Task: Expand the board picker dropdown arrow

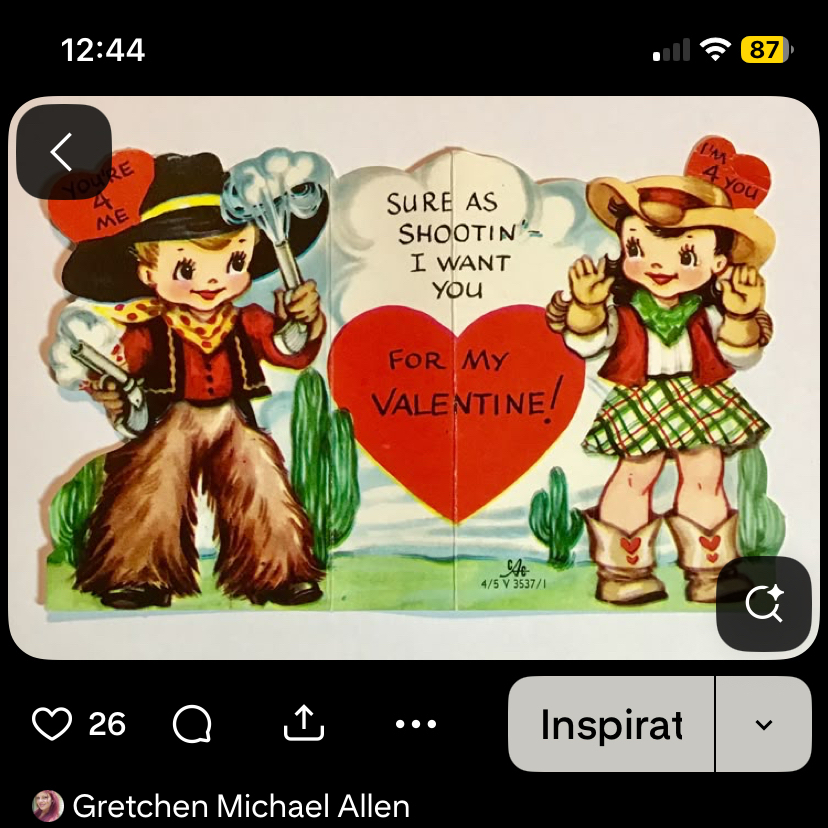Action: (763, 724)
